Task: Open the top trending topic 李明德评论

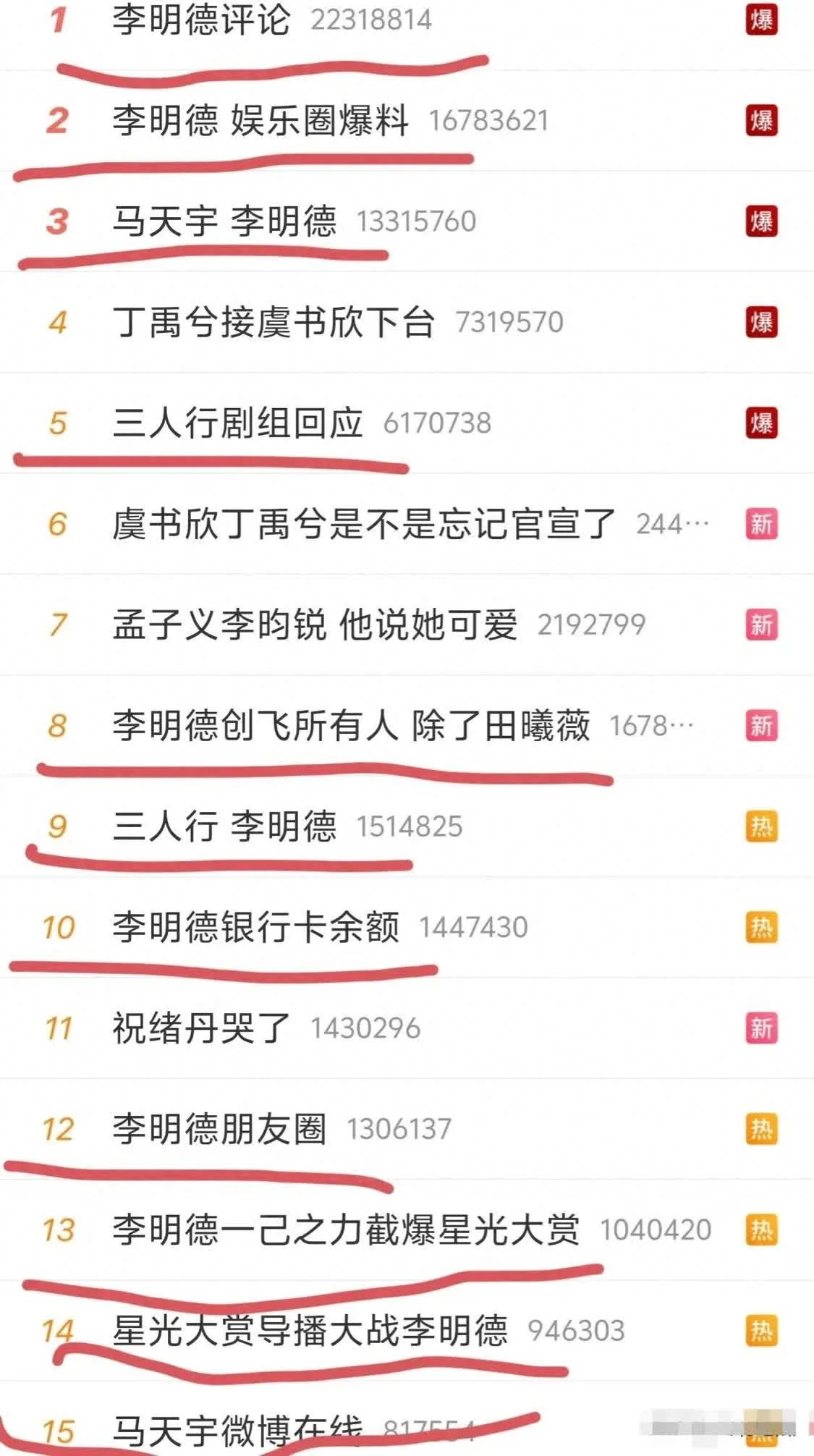Action: (x=201, y=20)
